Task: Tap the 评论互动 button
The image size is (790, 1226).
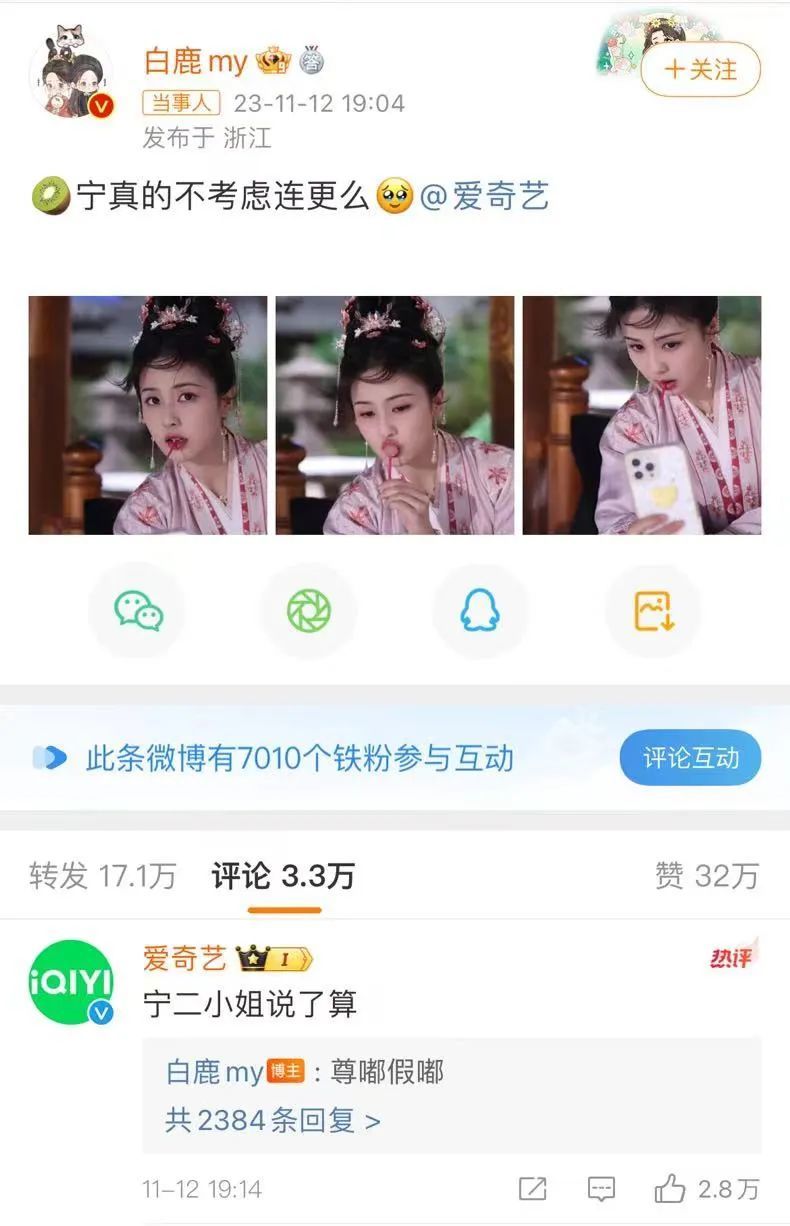Action: click(x=690, y=757)
